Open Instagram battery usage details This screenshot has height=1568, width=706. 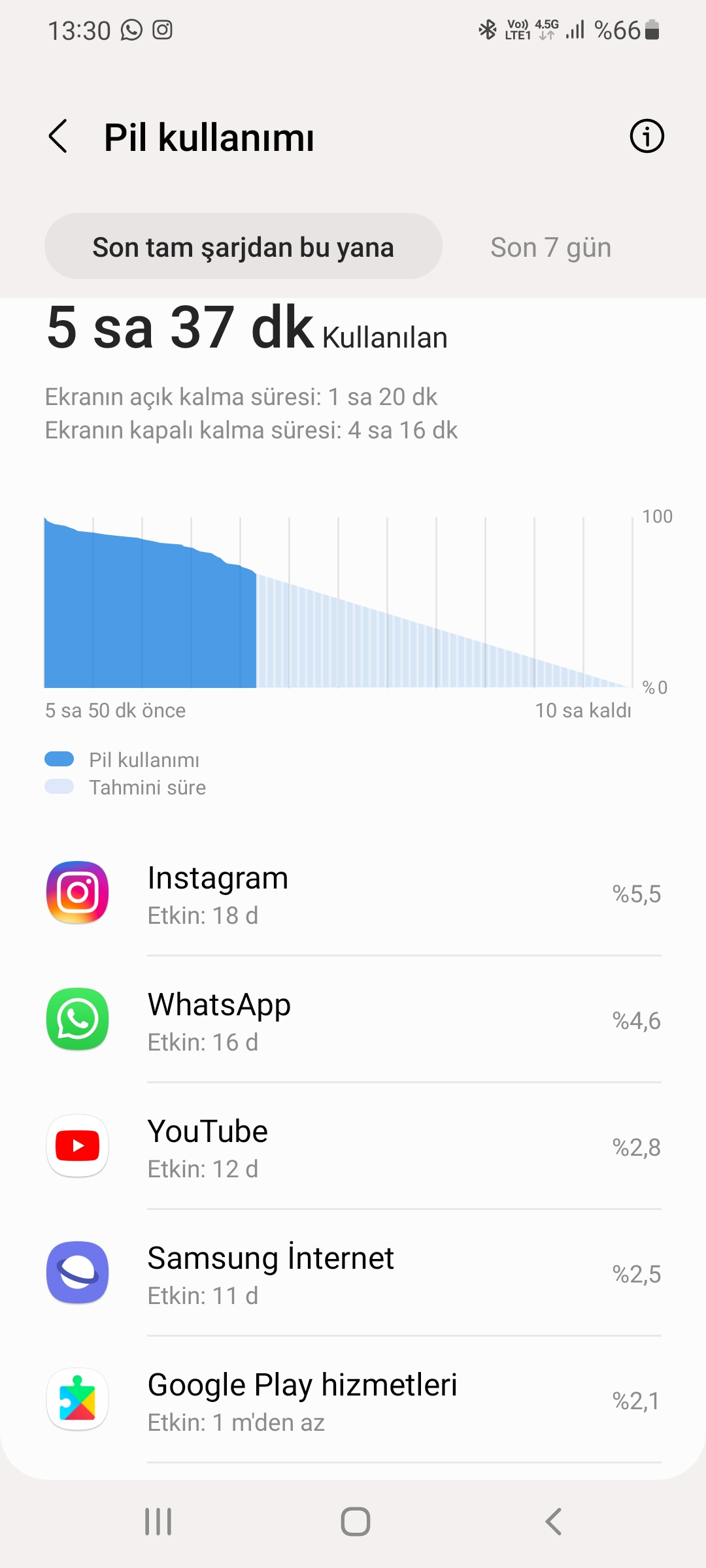353,894
